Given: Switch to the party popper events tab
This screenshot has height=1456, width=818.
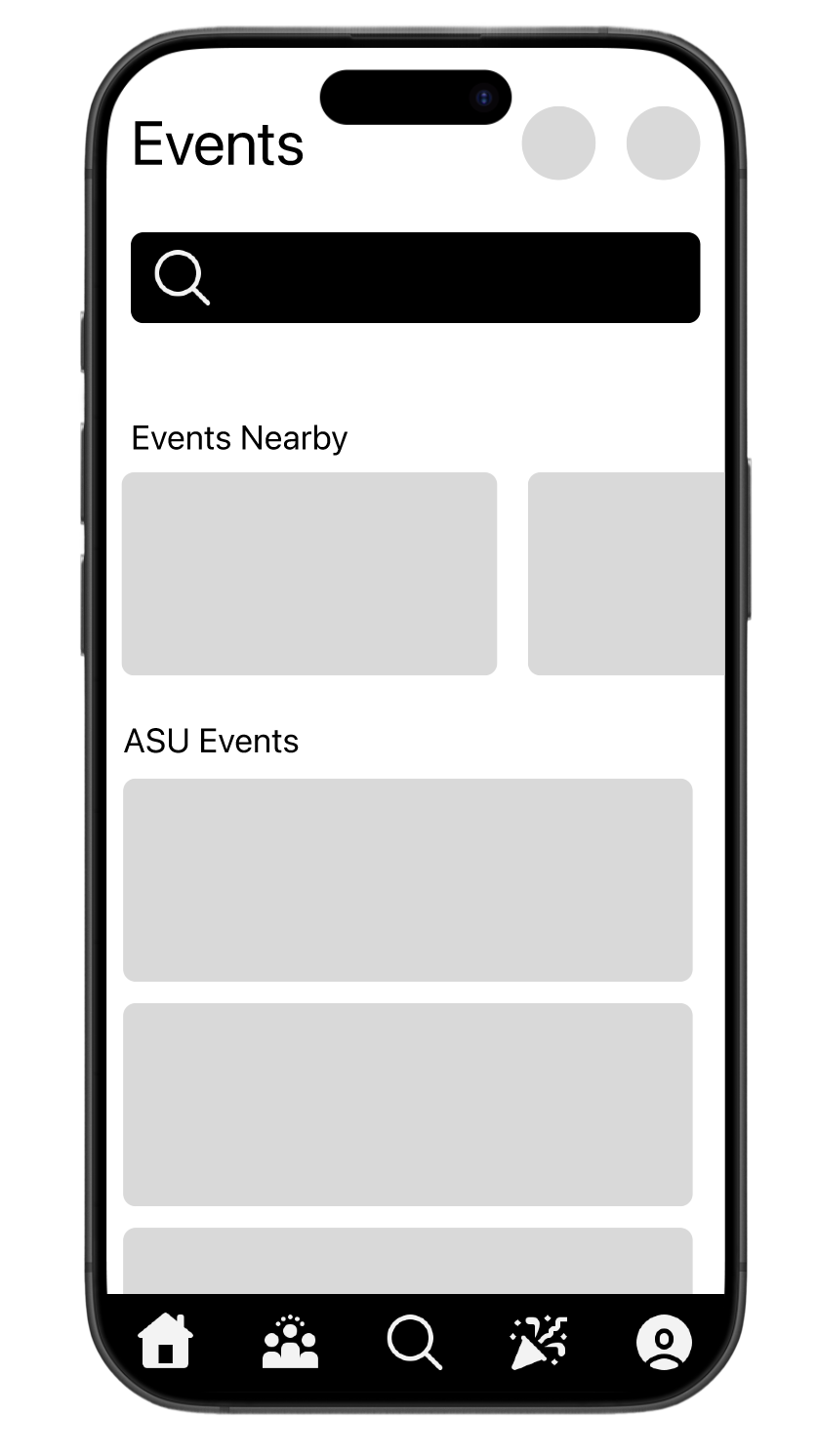Looking at the screenshot, I should (x=539, y=1342).
